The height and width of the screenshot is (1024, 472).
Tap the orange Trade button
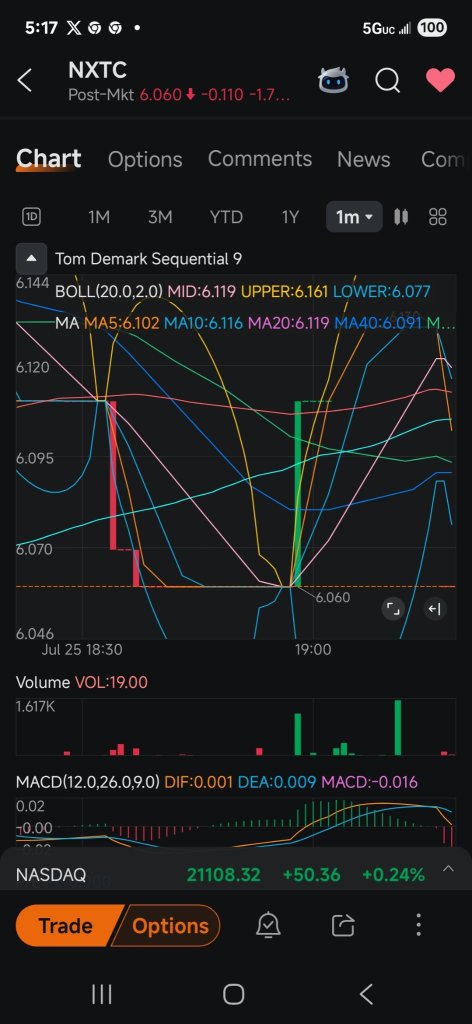click(x=65, y=925)
